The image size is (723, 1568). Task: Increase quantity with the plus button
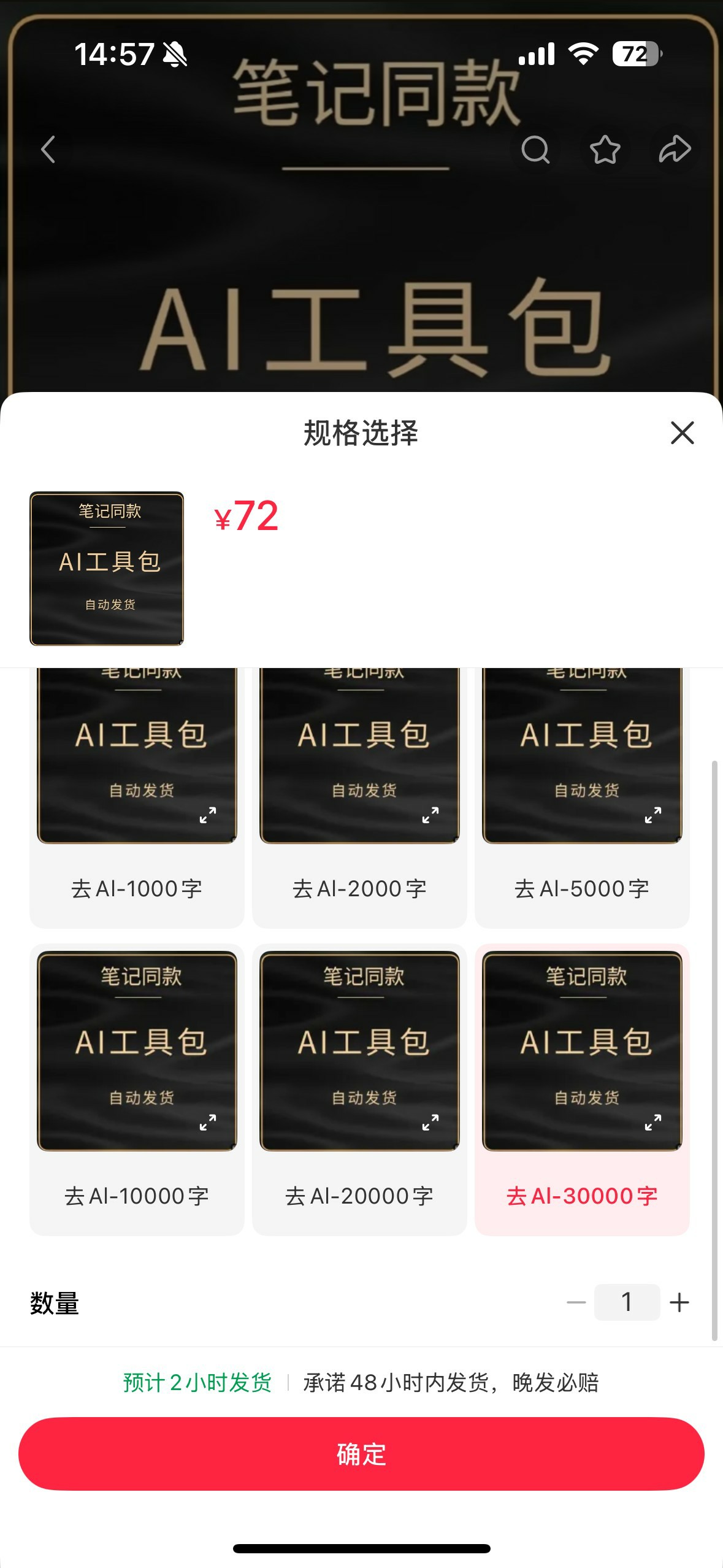point(679,1302)
